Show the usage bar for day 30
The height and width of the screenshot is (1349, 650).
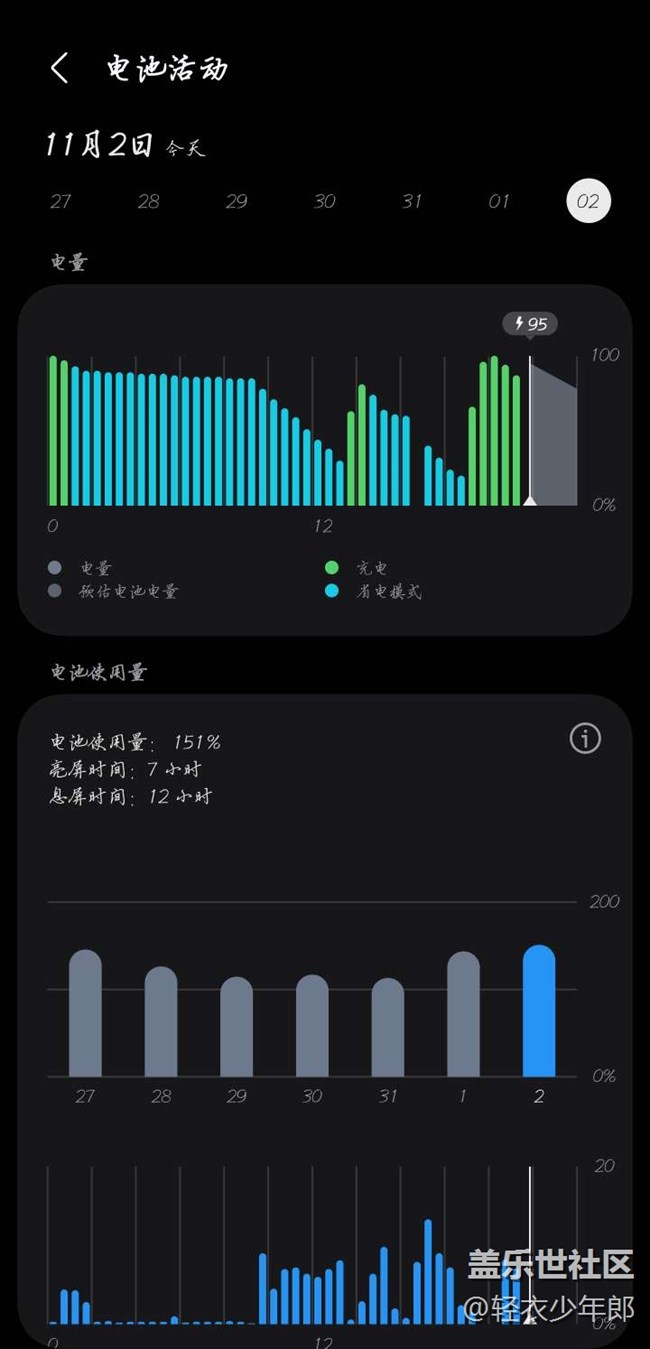point(312,1026)
